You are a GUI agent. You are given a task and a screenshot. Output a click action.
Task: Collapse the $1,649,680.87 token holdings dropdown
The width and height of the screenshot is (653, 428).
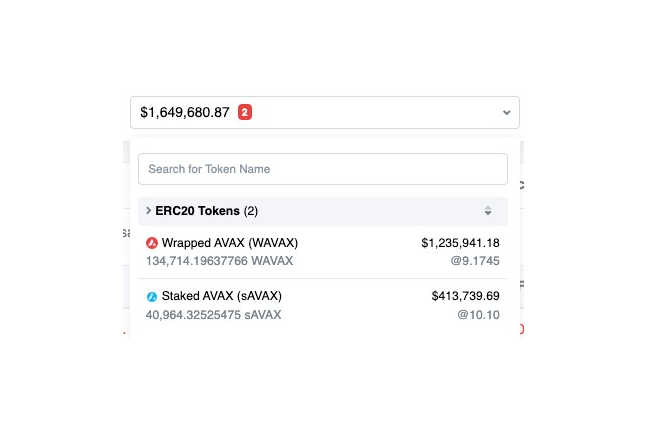point(506,113)
